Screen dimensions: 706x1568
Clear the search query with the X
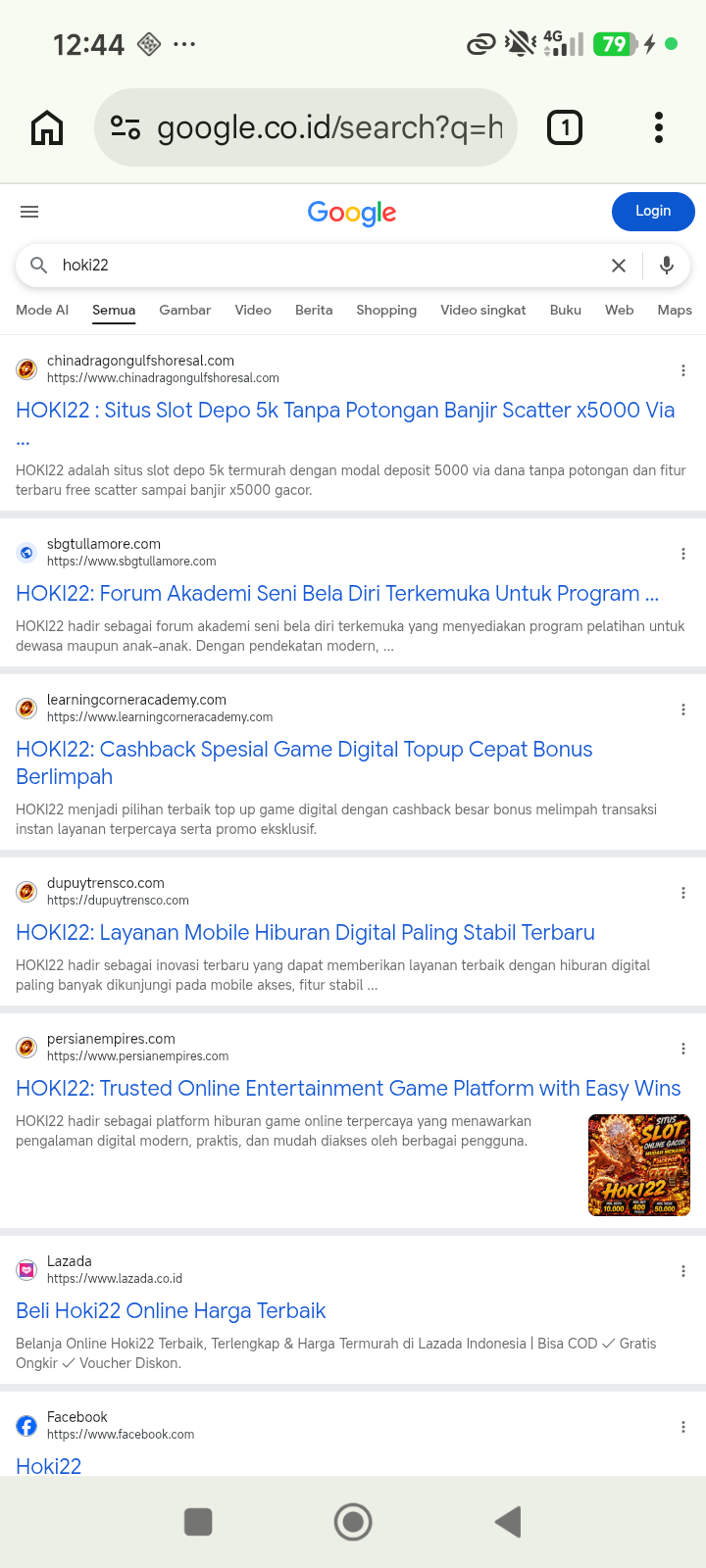[x=619, y=266]
